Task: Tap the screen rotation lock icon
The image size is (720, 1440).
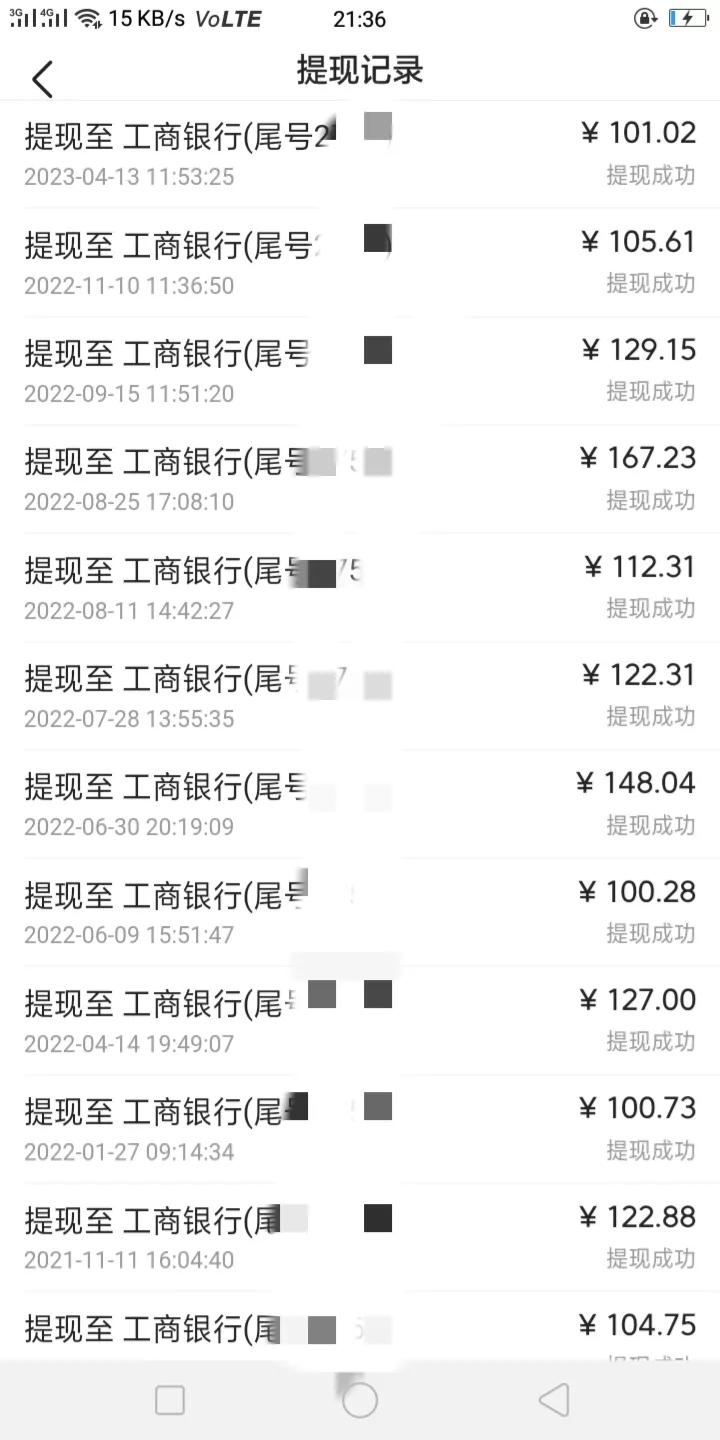Action: (646, 17)
